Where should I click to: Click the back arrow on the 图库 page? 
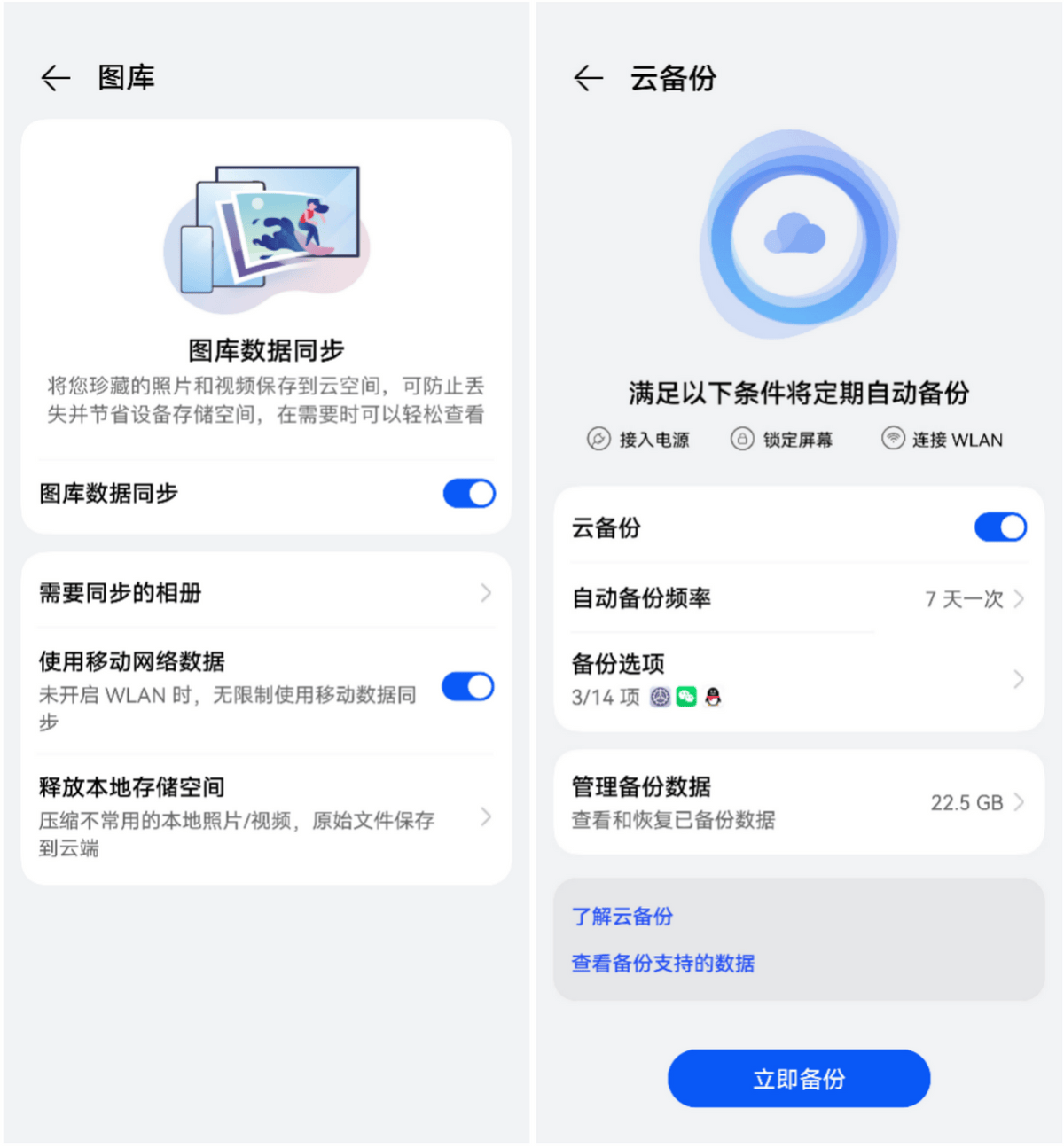(x=55, y=78)
